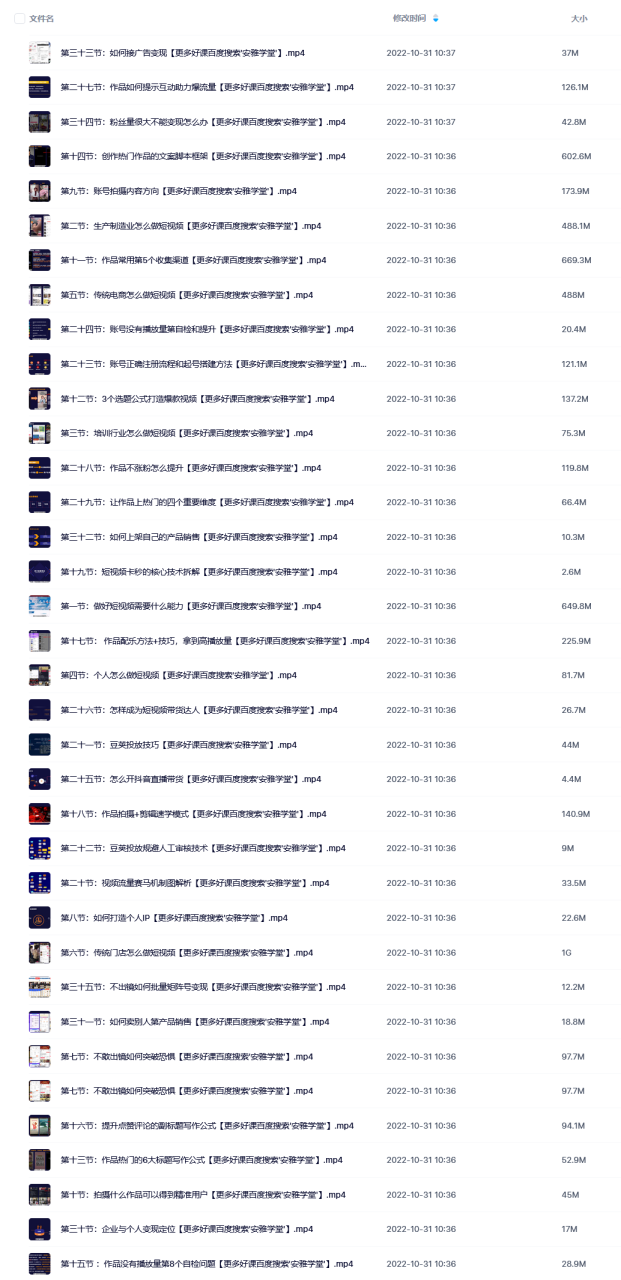
Task: Tick the select-all checkbox beside 文件名
Action: [x=19, y=19]
